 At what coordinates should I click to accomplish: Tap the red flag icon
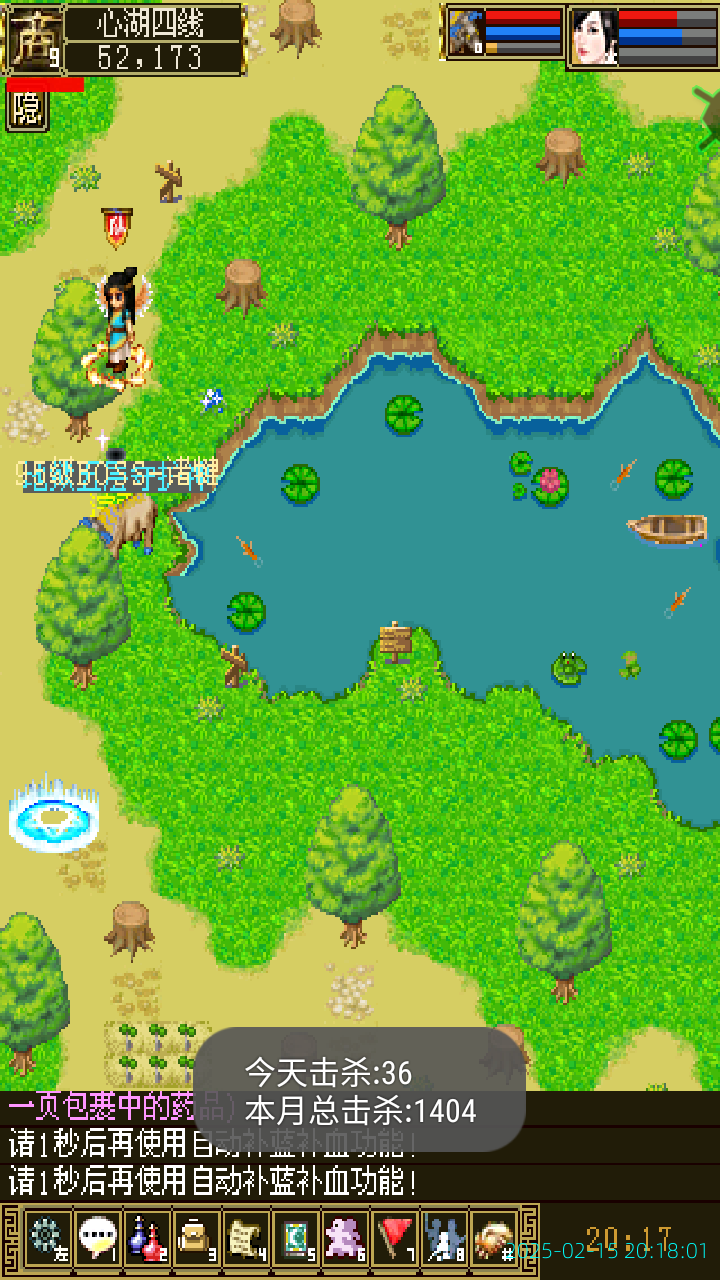point(395,1239)
